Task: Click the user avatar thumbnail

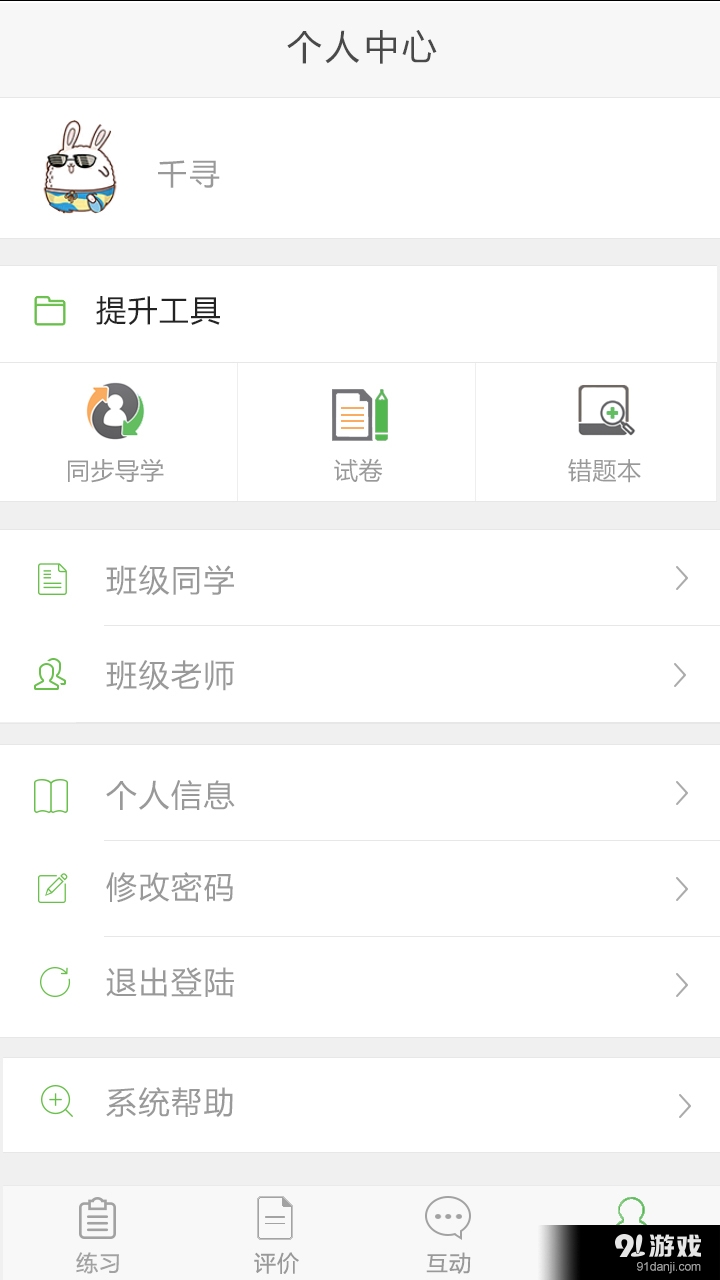Action: (x=80, y=168)
